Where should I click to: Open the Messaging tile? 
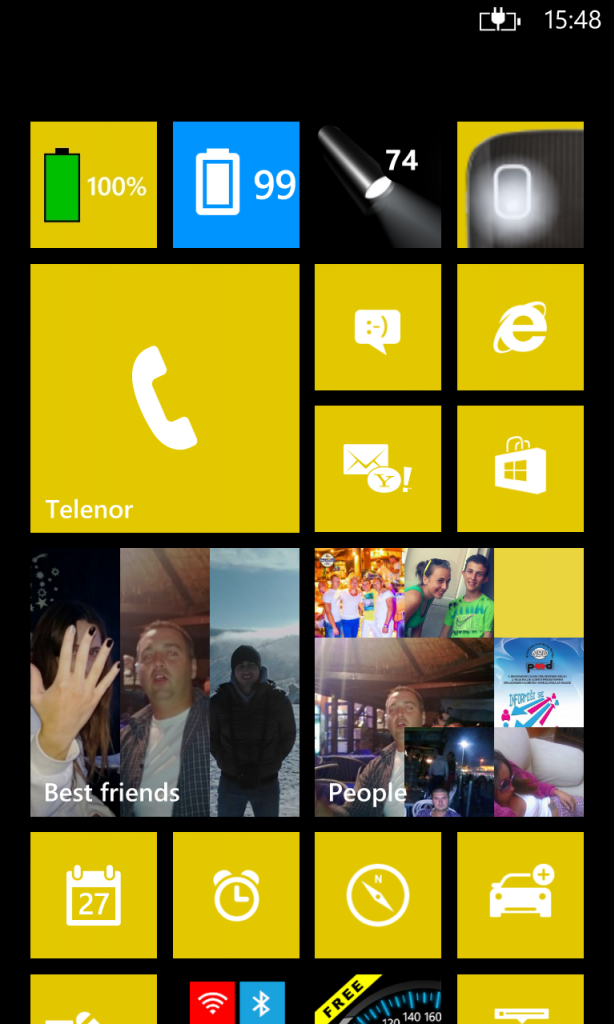[x=378, y=327]
